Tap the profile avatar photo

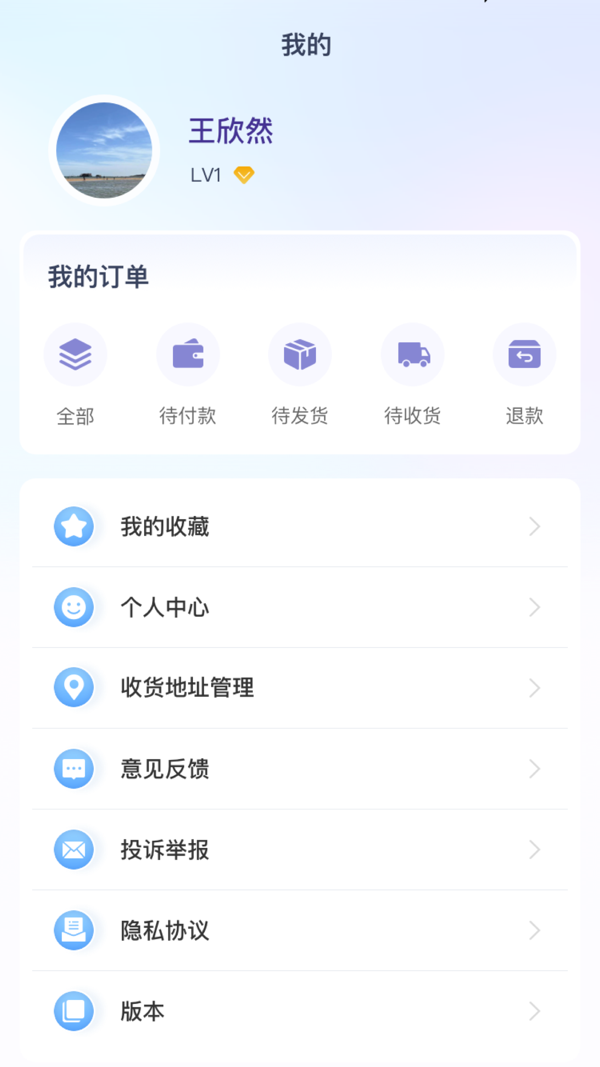(104, 150)
